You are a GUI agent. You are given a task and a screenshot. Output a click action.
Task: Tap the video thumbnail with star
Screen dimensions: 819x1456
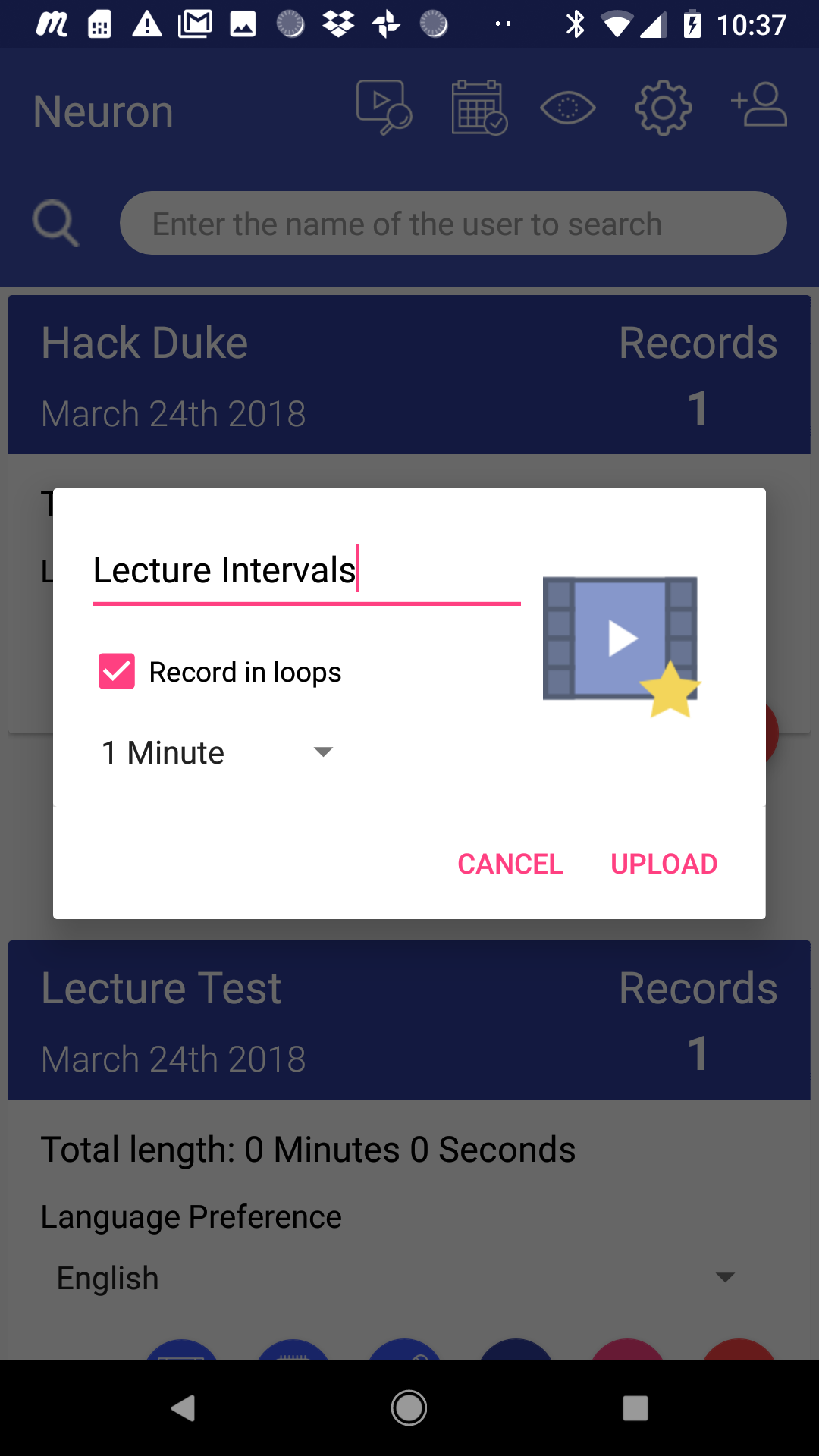[x=622, y=646]
